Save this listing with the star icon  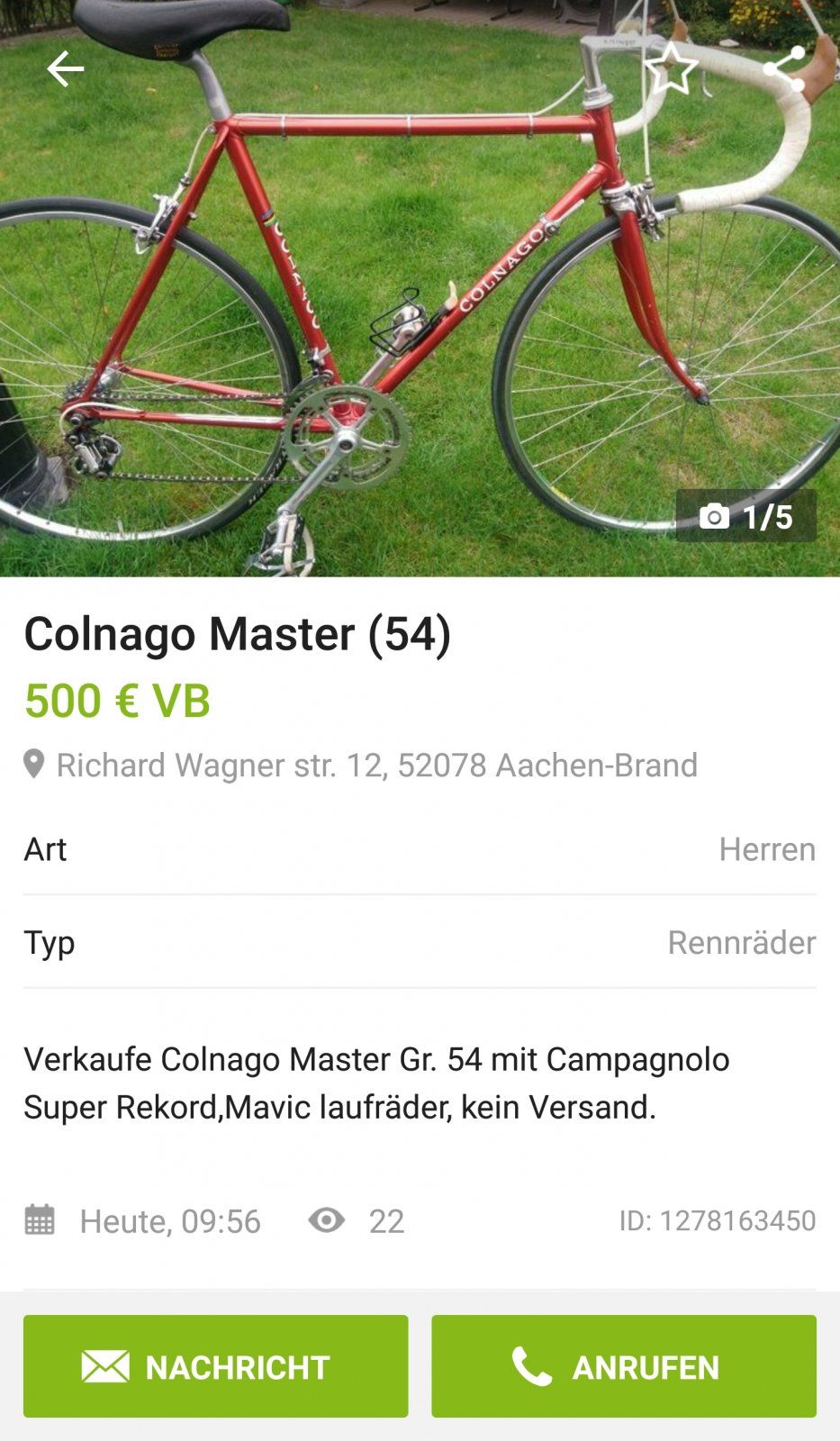pyautogui.click(x=672, y=68)
